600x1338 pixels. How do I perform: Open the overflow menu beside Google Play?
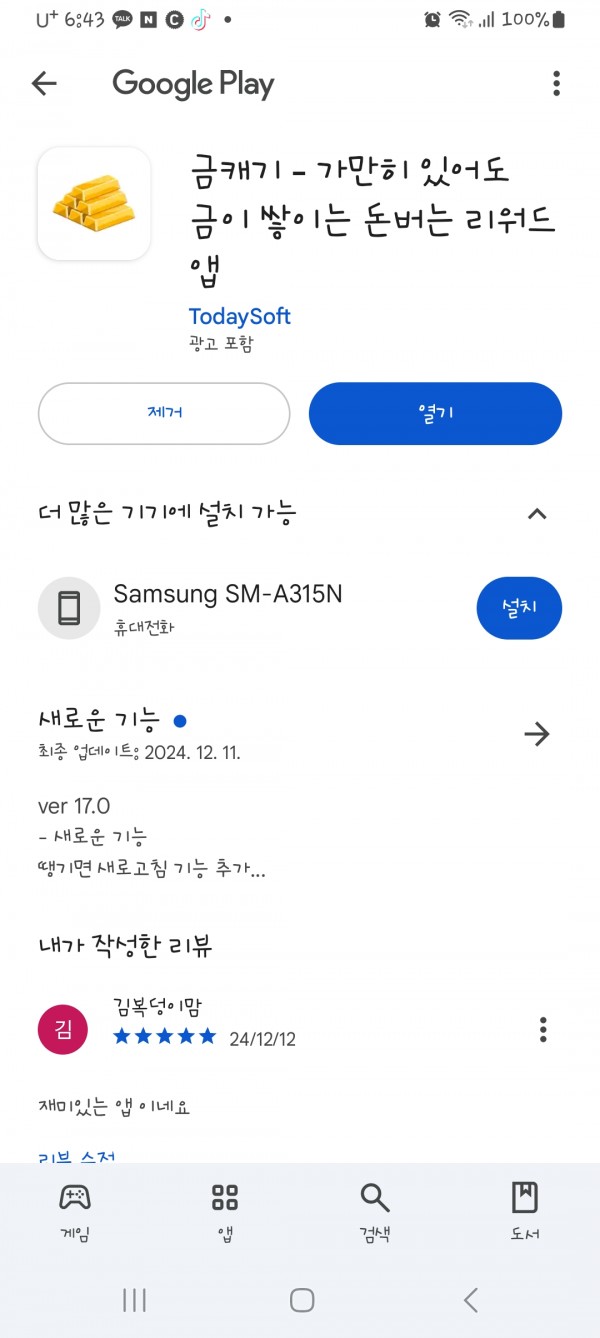(x=556, y=84)
